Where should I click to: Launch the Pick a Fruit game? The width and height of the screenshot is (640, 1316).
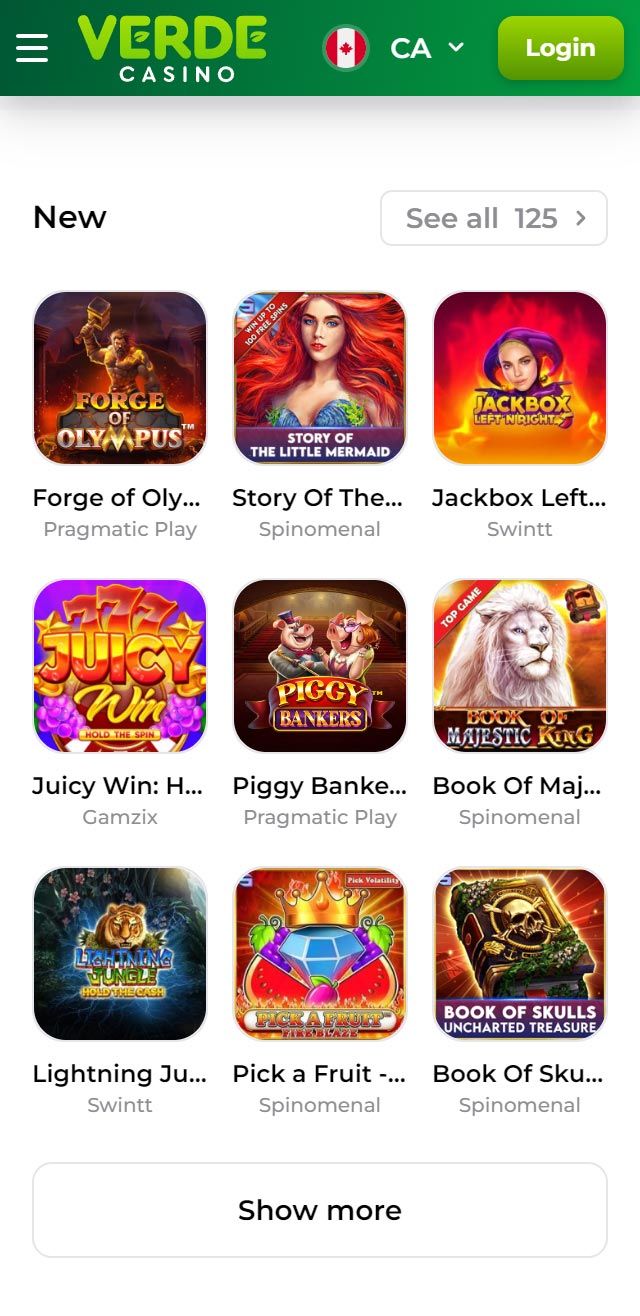click(320, 954)
